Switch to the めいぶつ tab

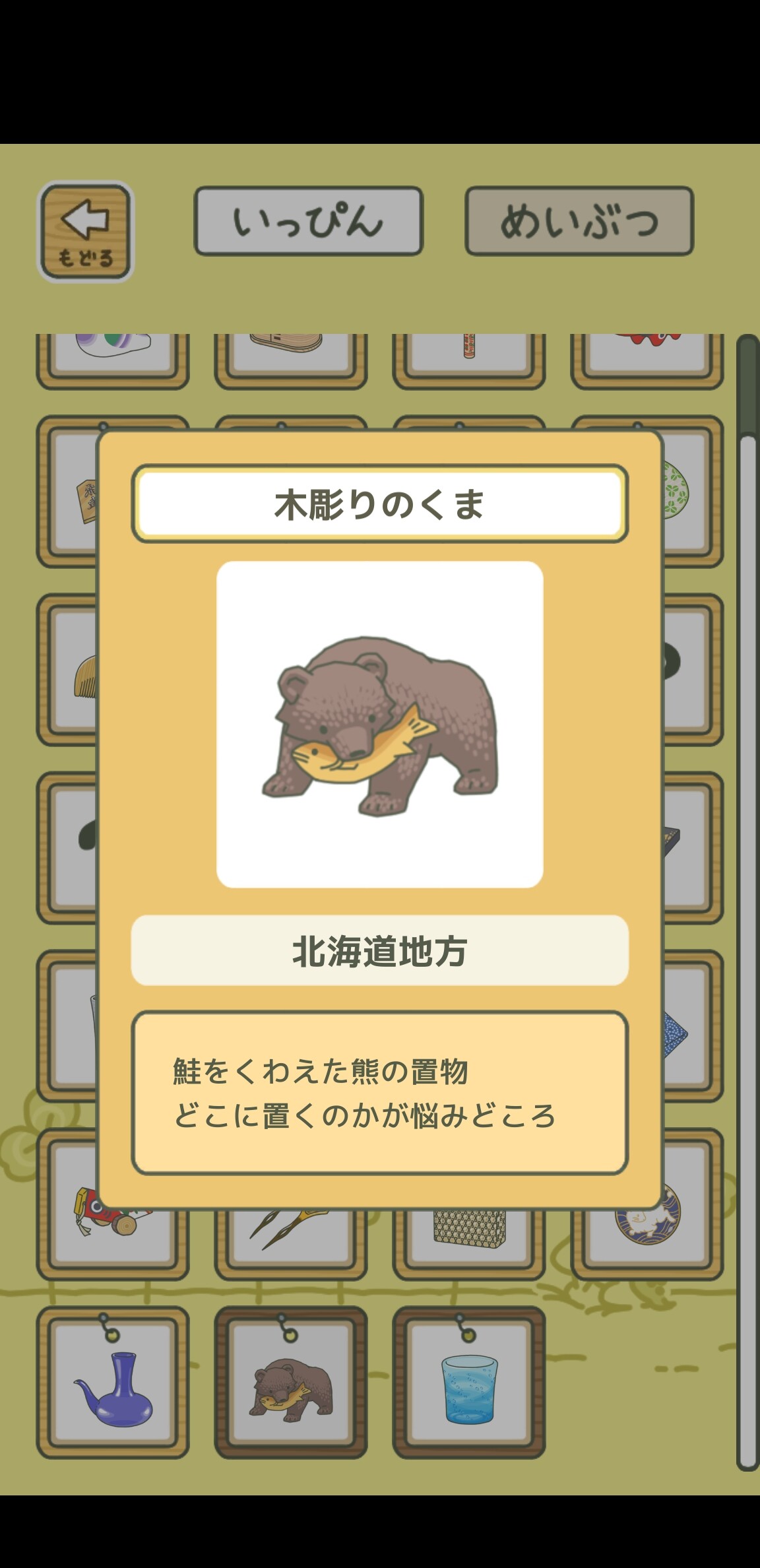tap(579, 221)
